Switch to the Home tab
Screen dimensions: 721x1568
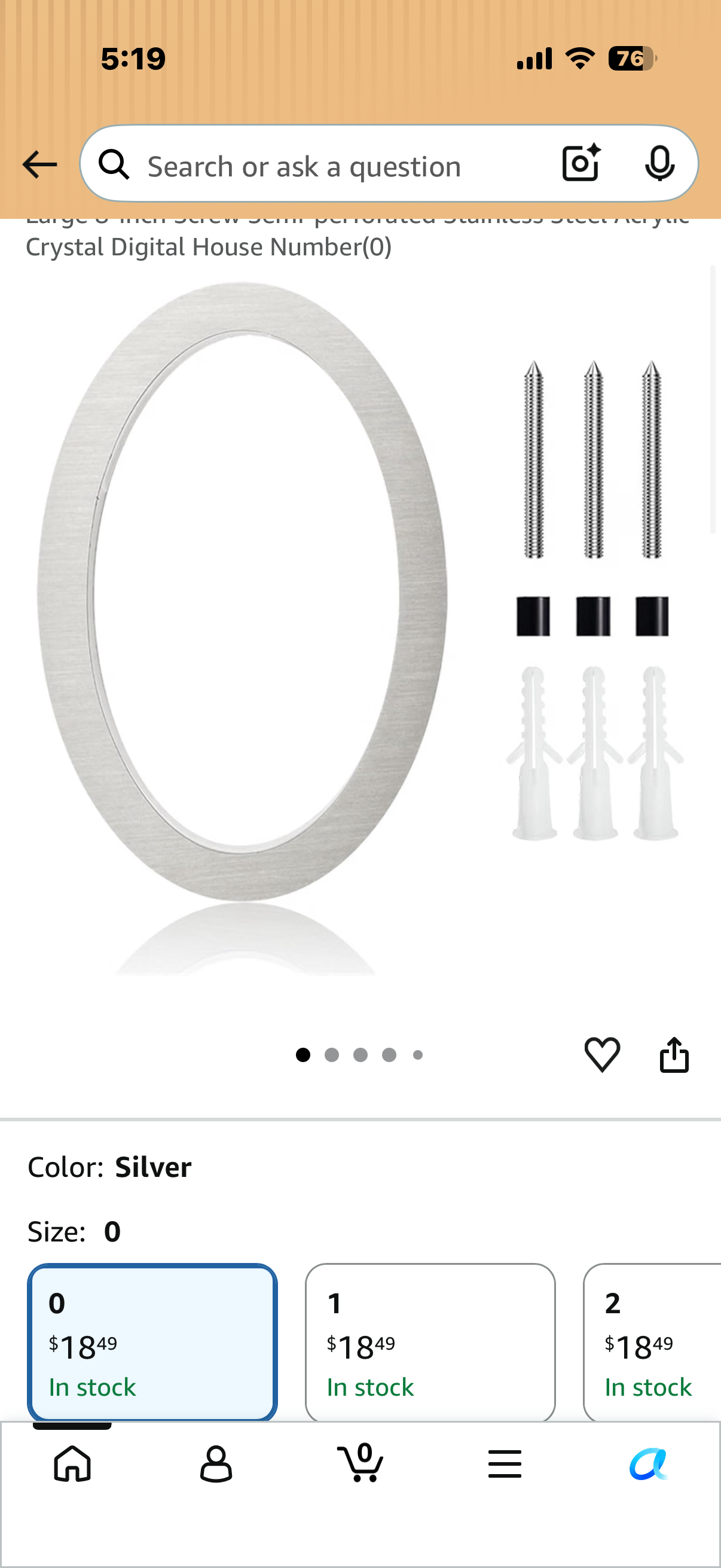72,1463
